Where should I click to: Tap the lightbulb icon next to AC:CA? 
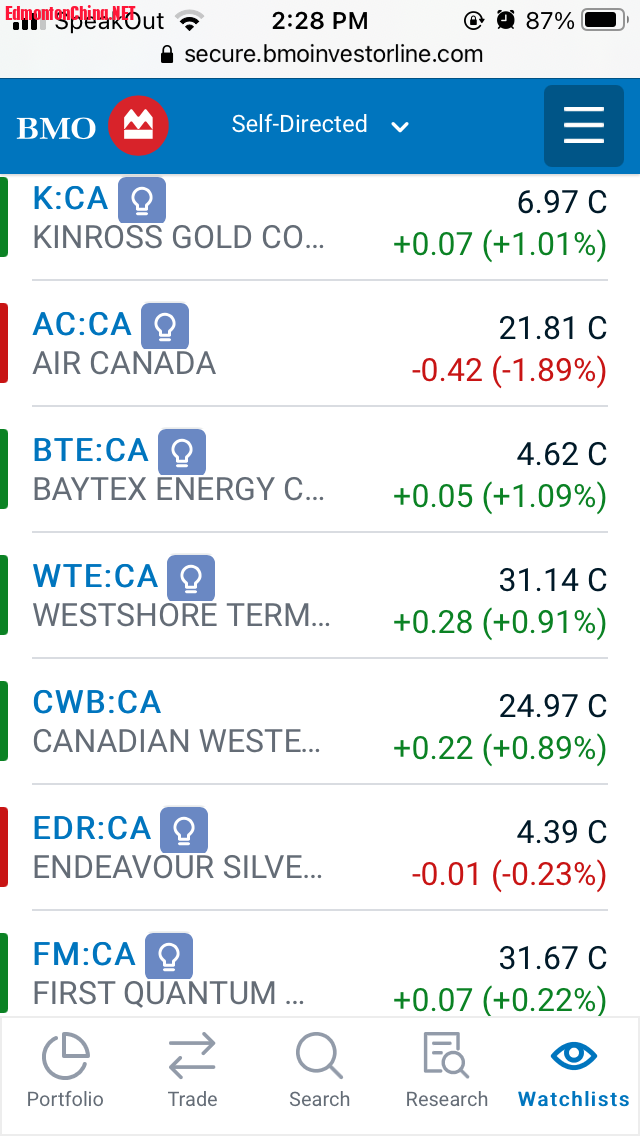(165, 325)
